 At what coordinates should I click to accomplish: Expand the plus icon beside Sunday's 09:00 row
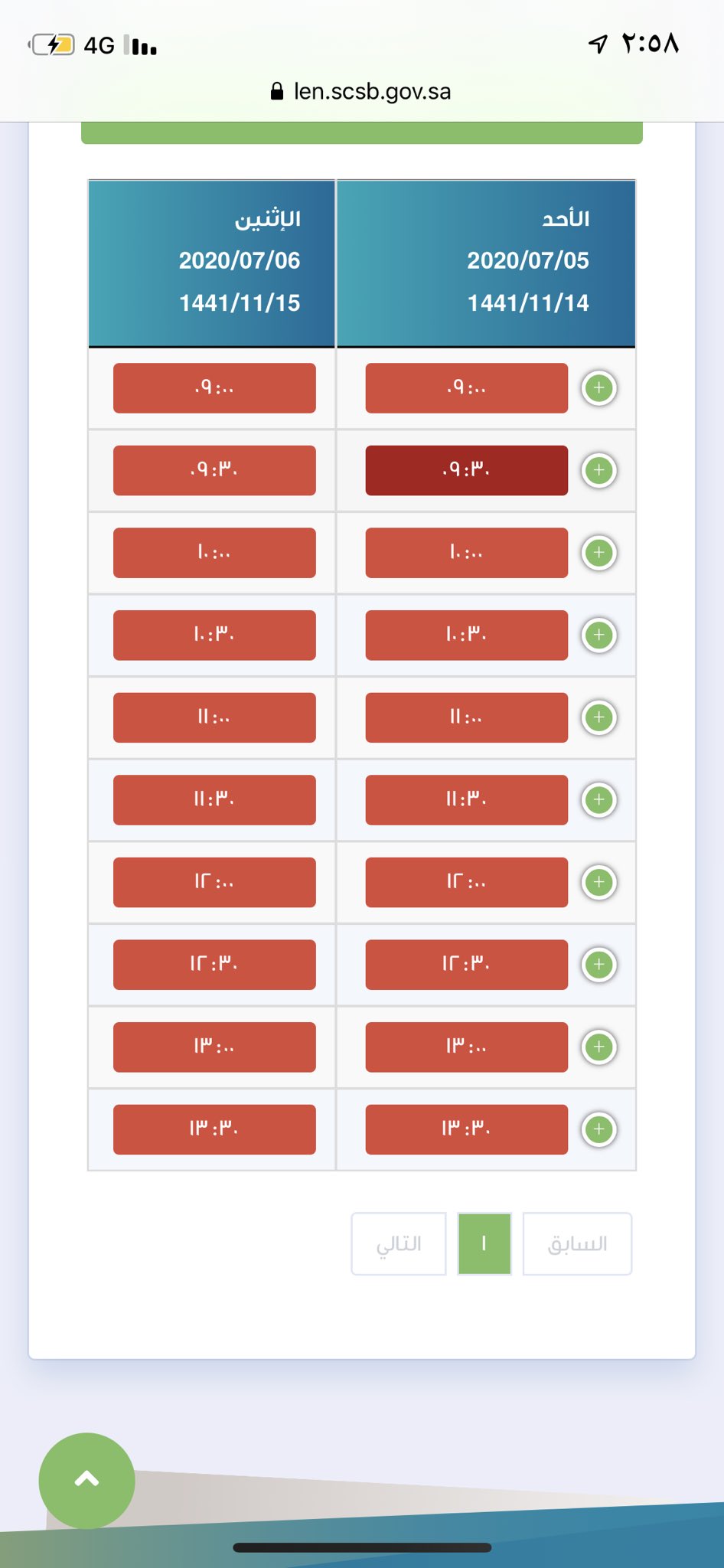(x=599, y=388)
